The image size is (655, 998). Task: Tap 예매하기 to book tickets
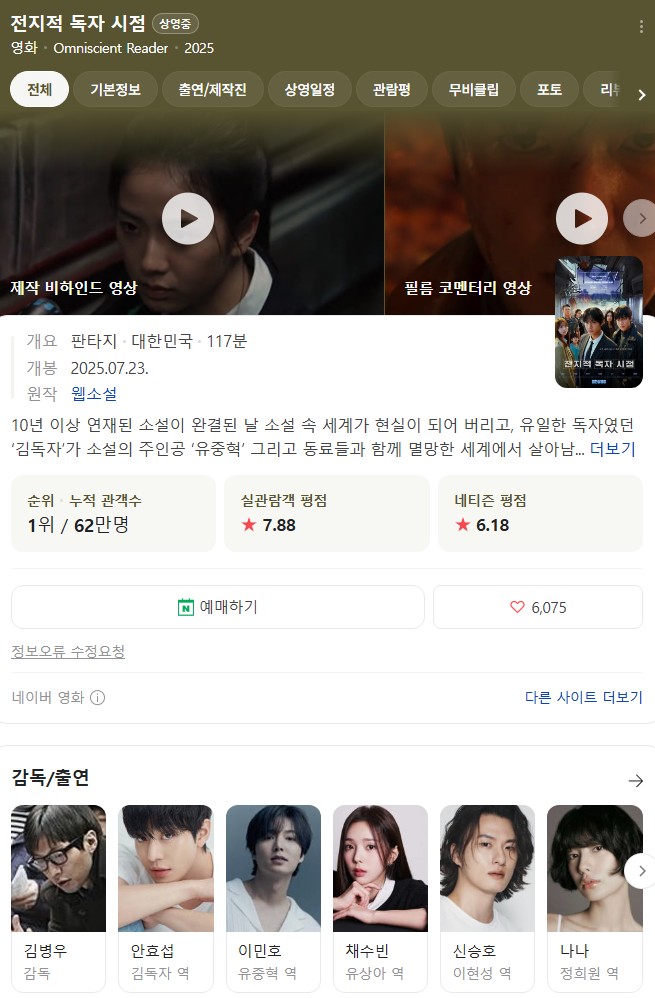(x=218, y=607)
